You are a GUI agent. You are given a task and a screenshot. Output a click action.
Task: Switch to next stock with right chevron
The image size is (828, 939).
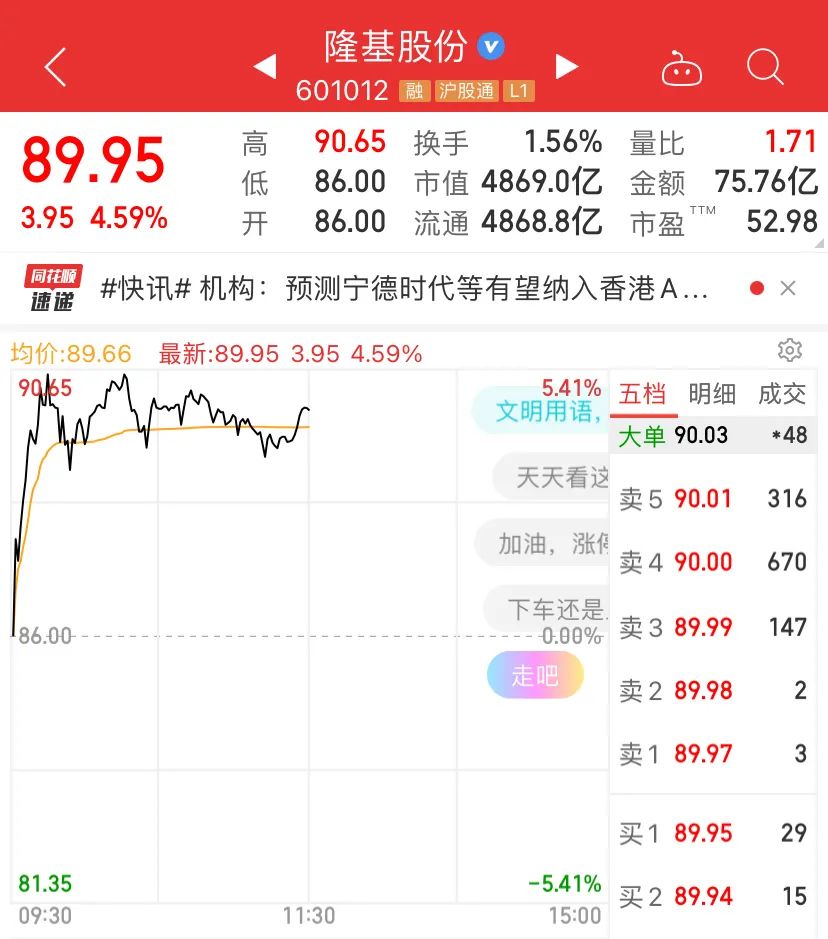point(567,64)
